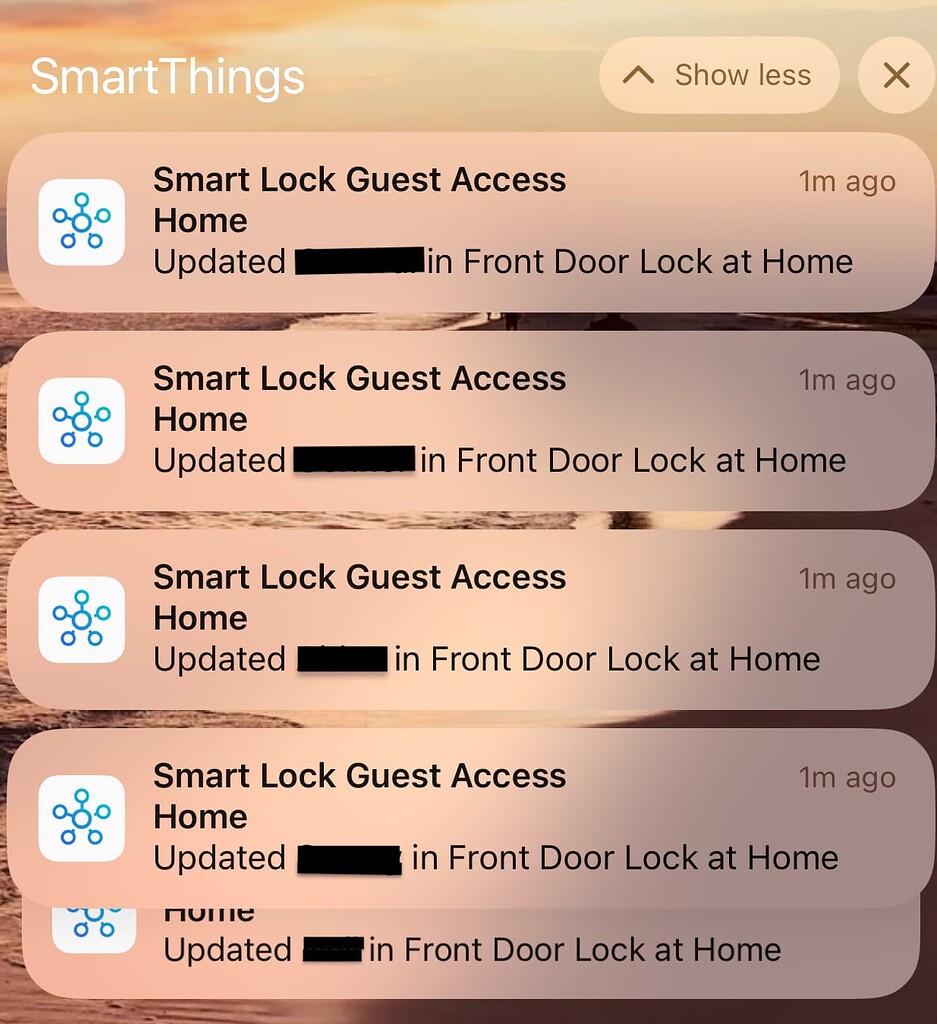Tap the SmartThings icon on the third notification

pyautogui.click(x=81, y=620)
